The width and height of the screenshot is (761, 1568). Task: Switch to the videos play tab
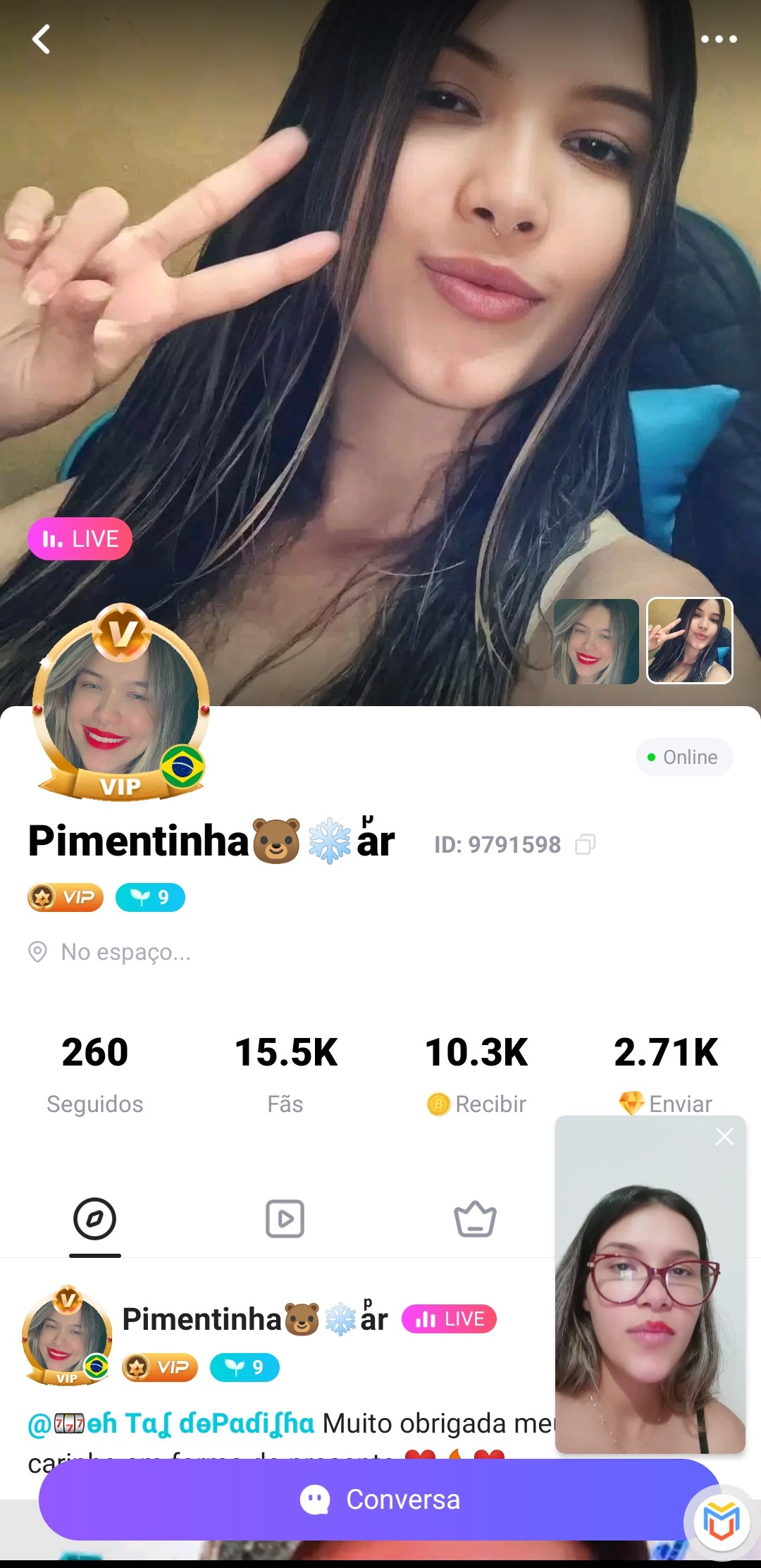click(285, 1218)
